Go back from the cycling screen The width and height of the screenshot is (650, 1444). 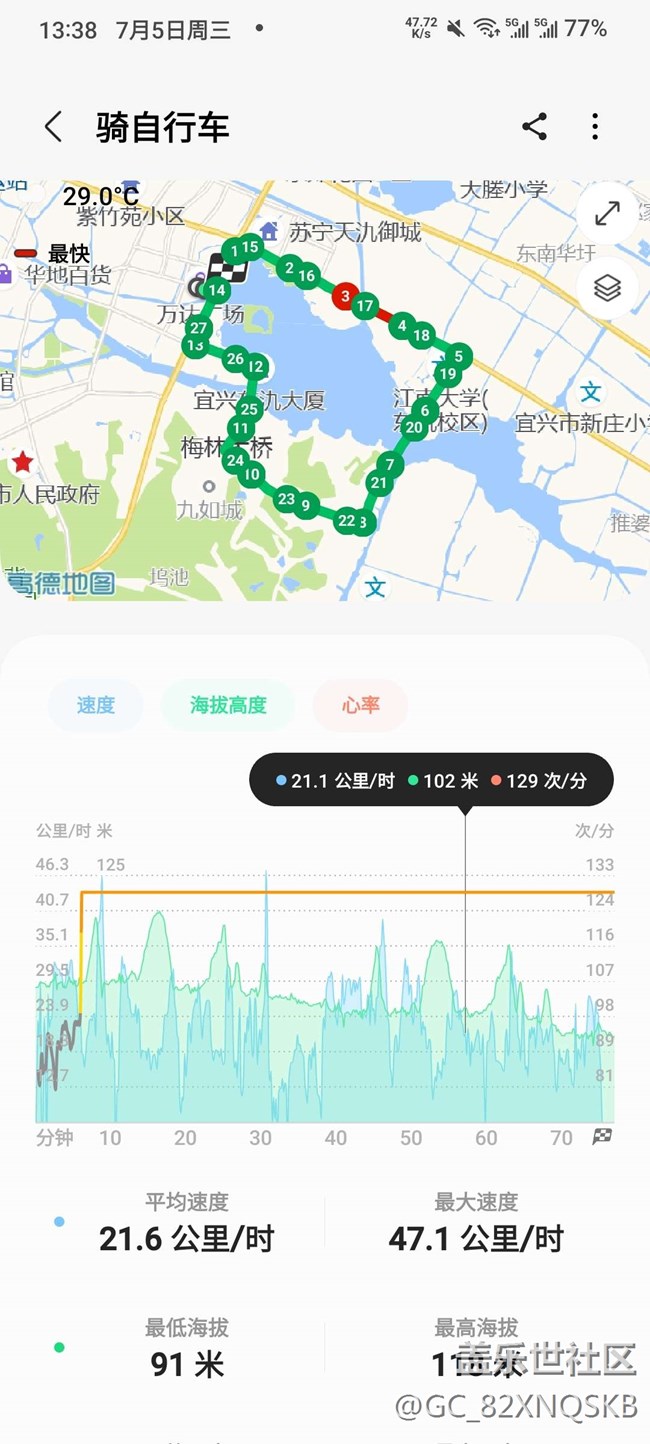pos(53,127)
